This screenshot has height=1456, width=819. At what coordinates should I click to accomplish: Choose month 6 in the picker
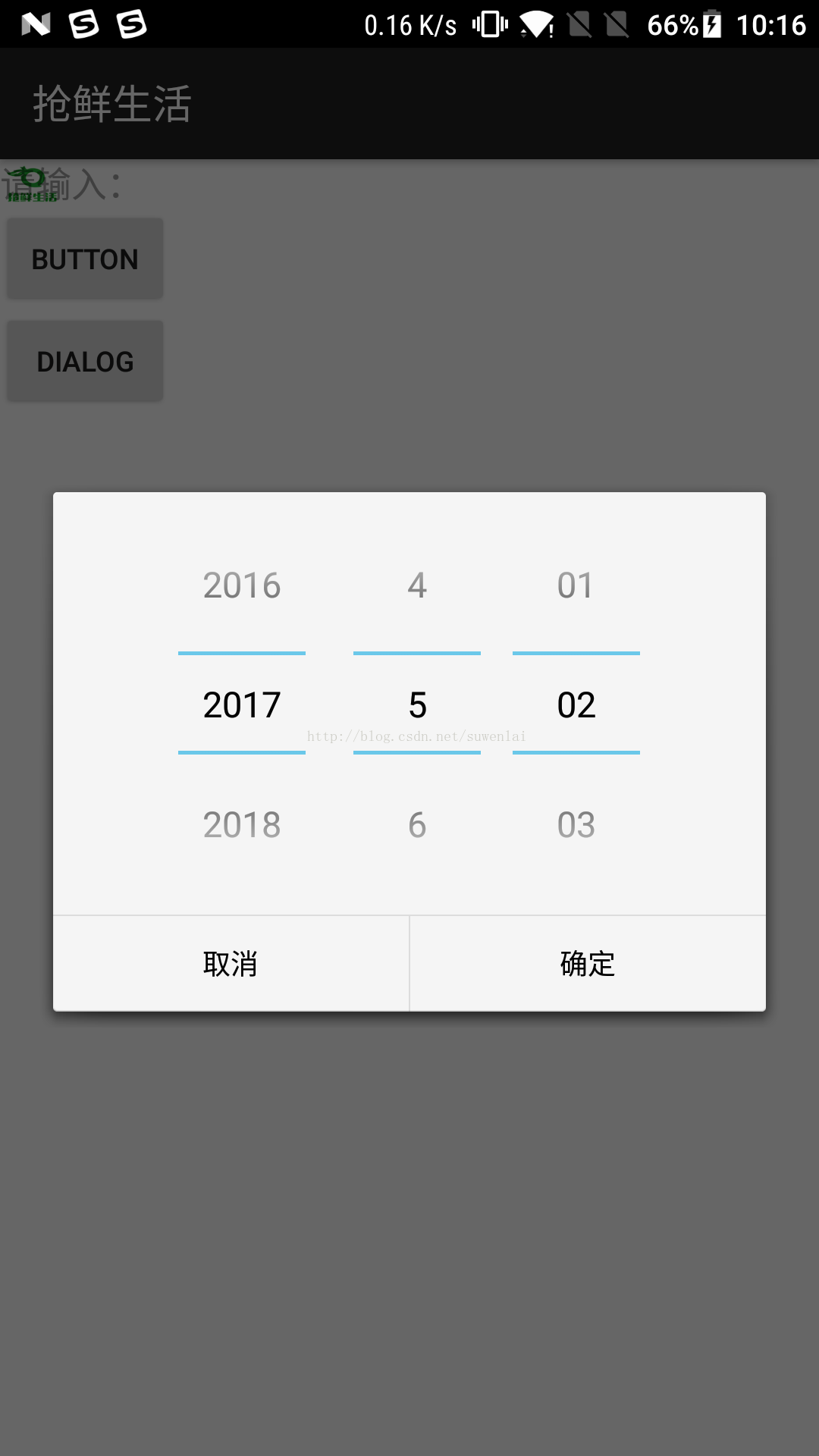click(x=417, y=825)
